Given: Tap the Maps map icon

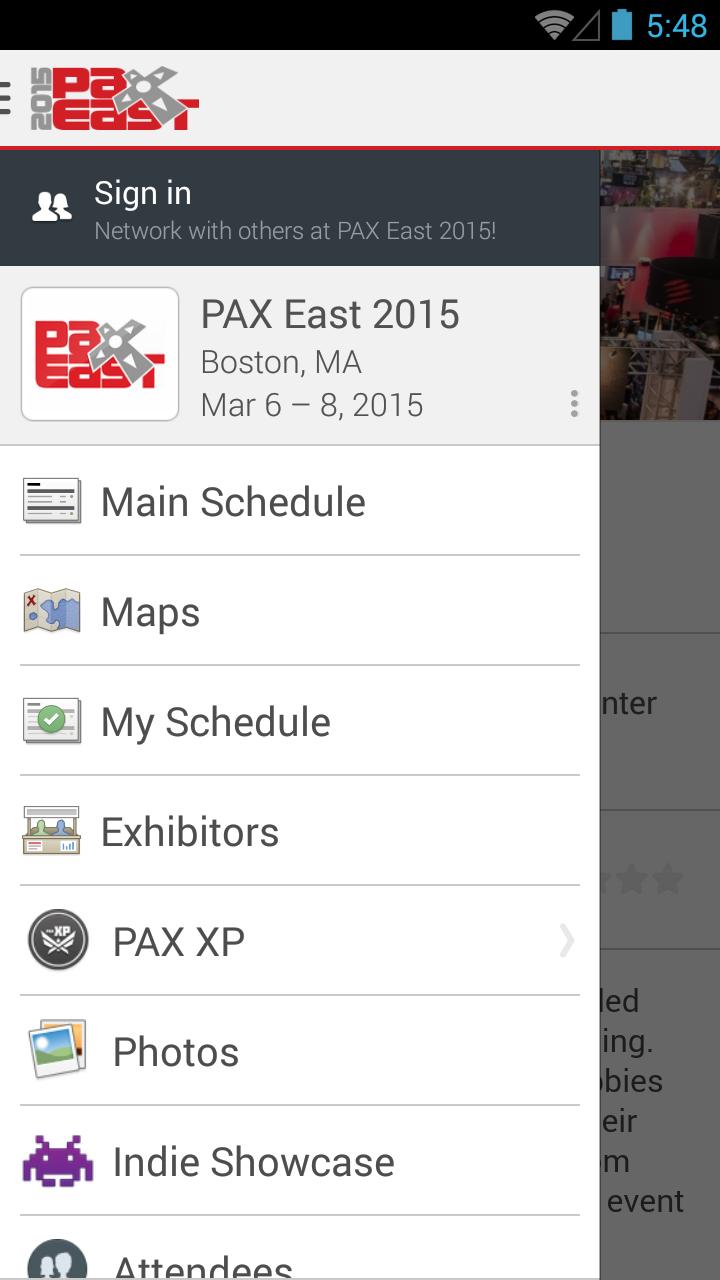Looking at the screenshot, I should pyautogui.click(x=50, y=611).
